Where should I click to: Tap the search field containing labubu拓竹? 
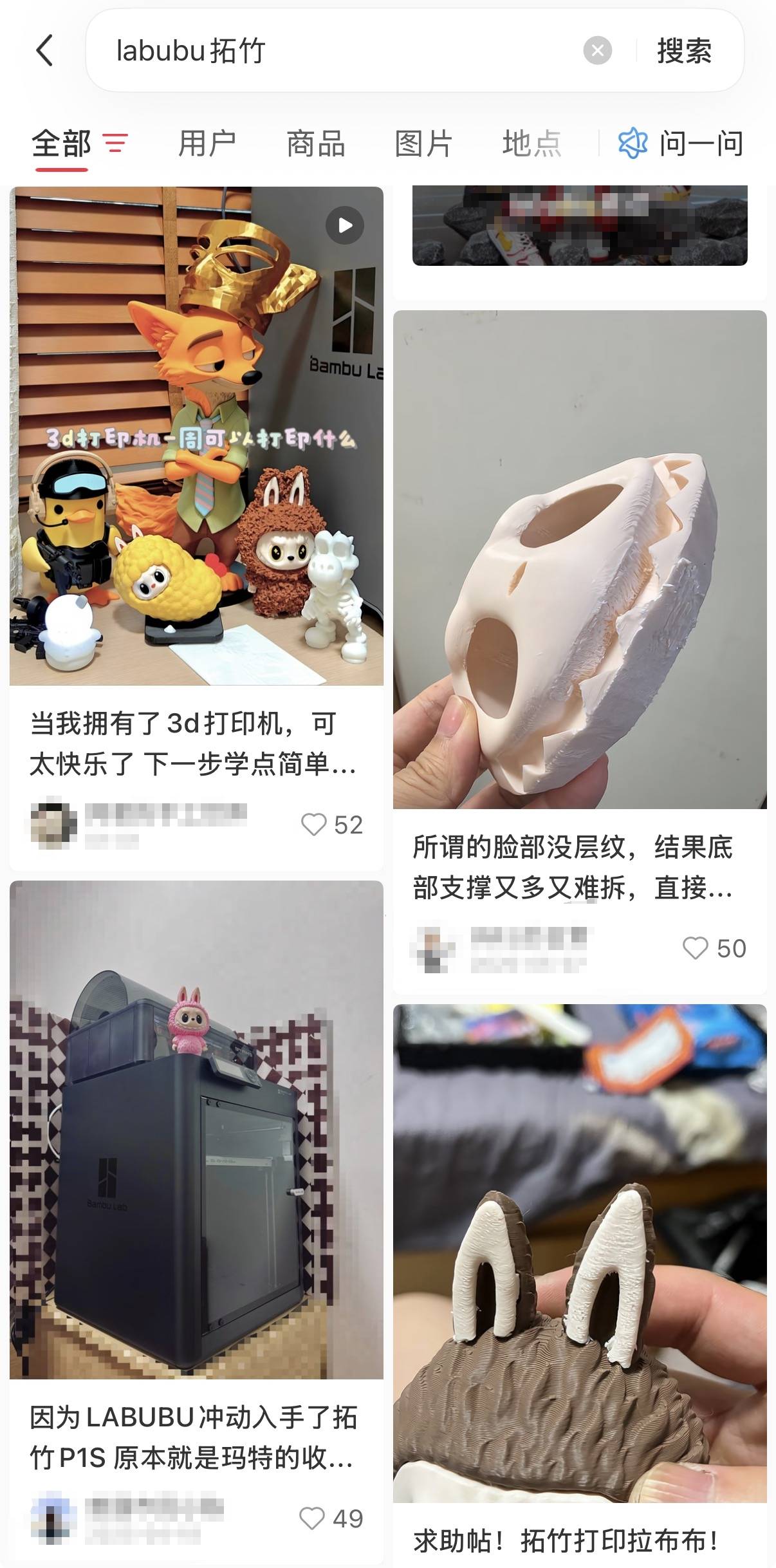tap(335, 51)
